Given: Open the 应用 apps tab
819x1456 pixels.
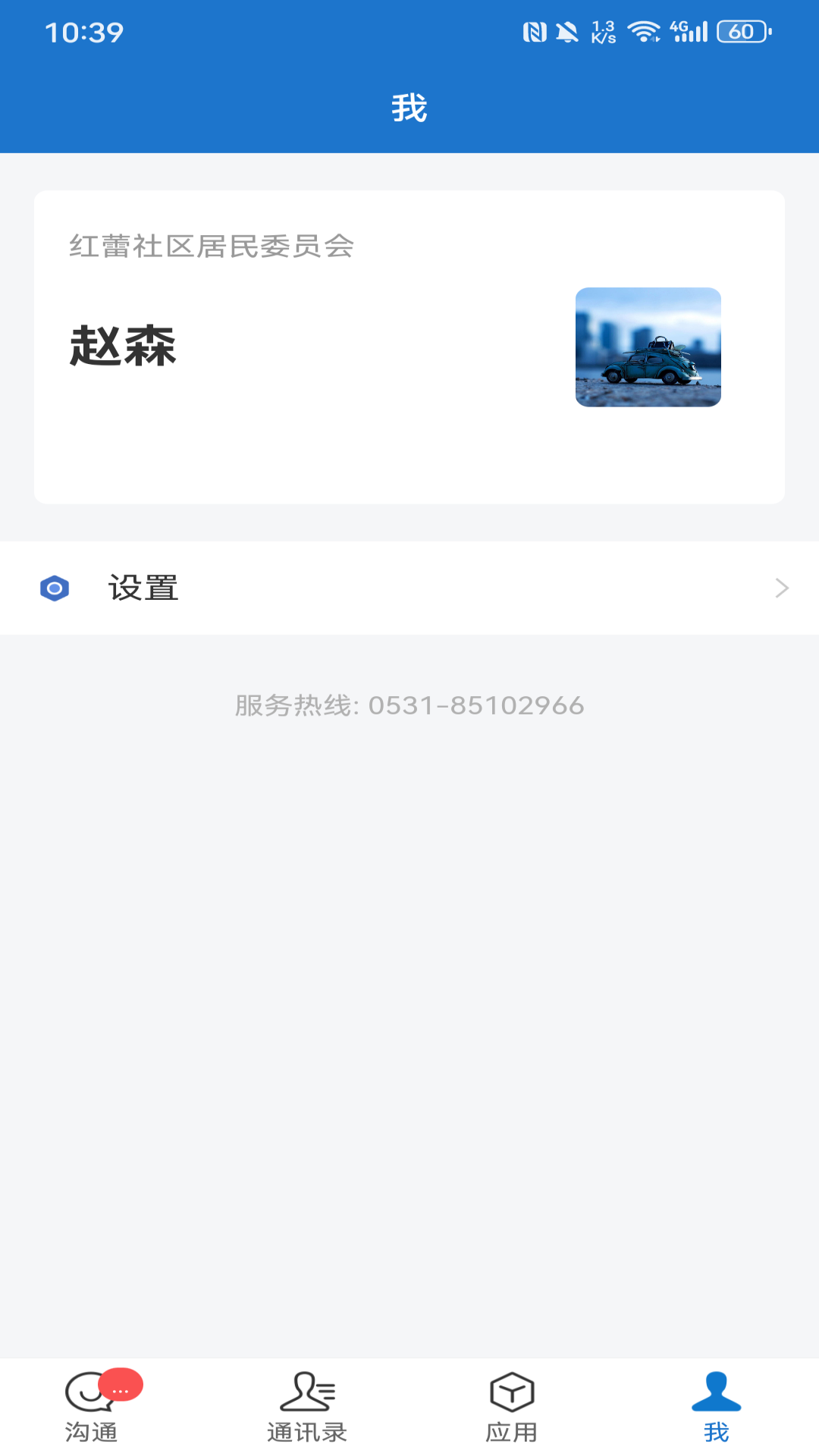Looking at the screenshot, I should point(512,1407).
